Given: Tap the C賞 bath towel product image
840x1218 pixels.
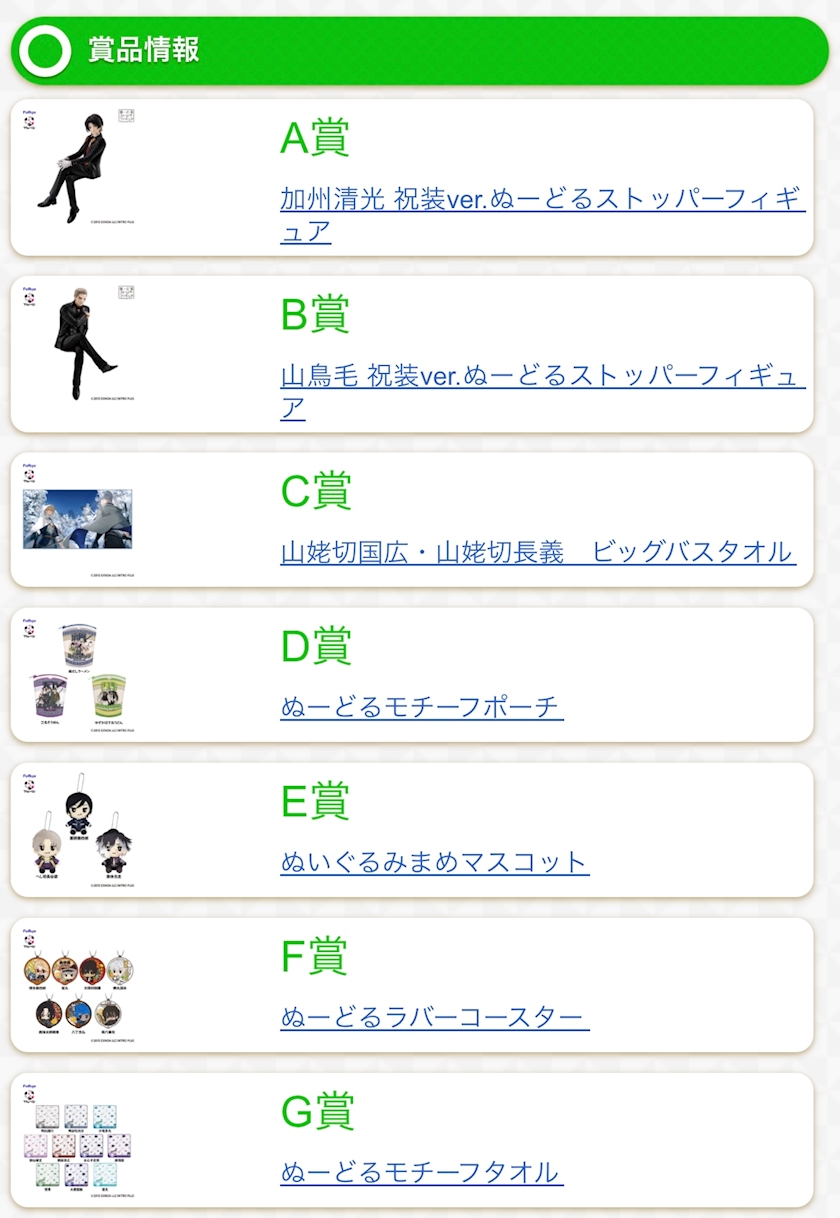Looking at the screenshot, I should pos(78,519).
